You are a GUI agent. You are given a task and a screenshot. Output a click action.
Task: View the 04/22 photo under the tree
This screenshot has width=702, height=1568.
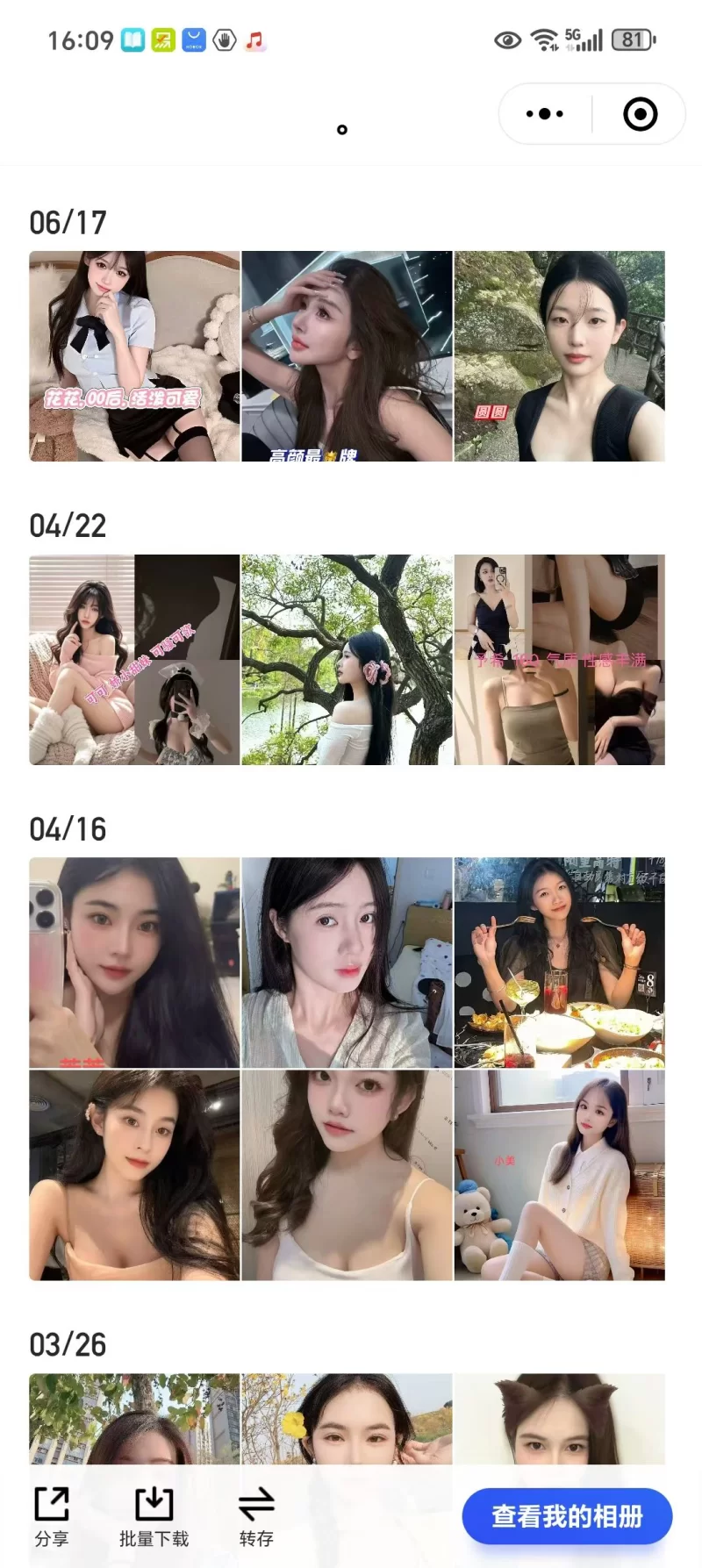click(x=347, y=660)
